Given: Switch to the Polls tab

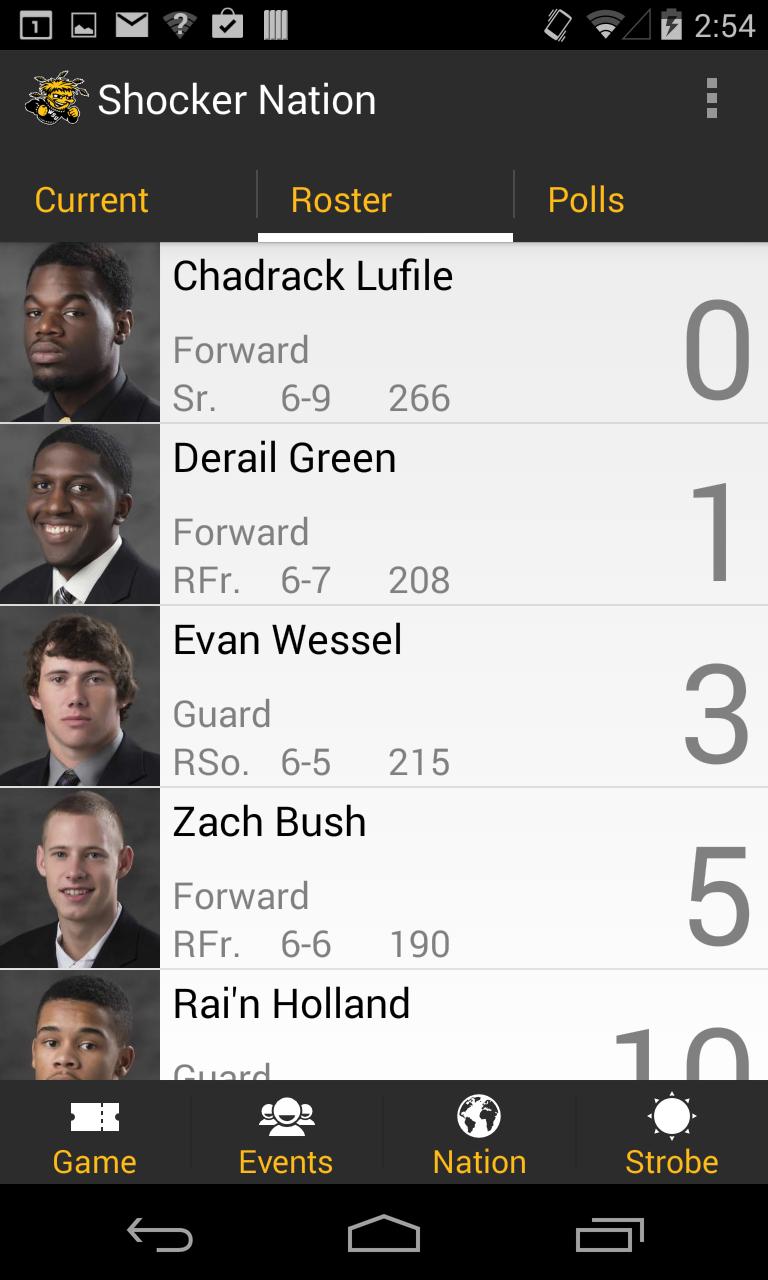Looking at the screenshot, I should point(586,200).
